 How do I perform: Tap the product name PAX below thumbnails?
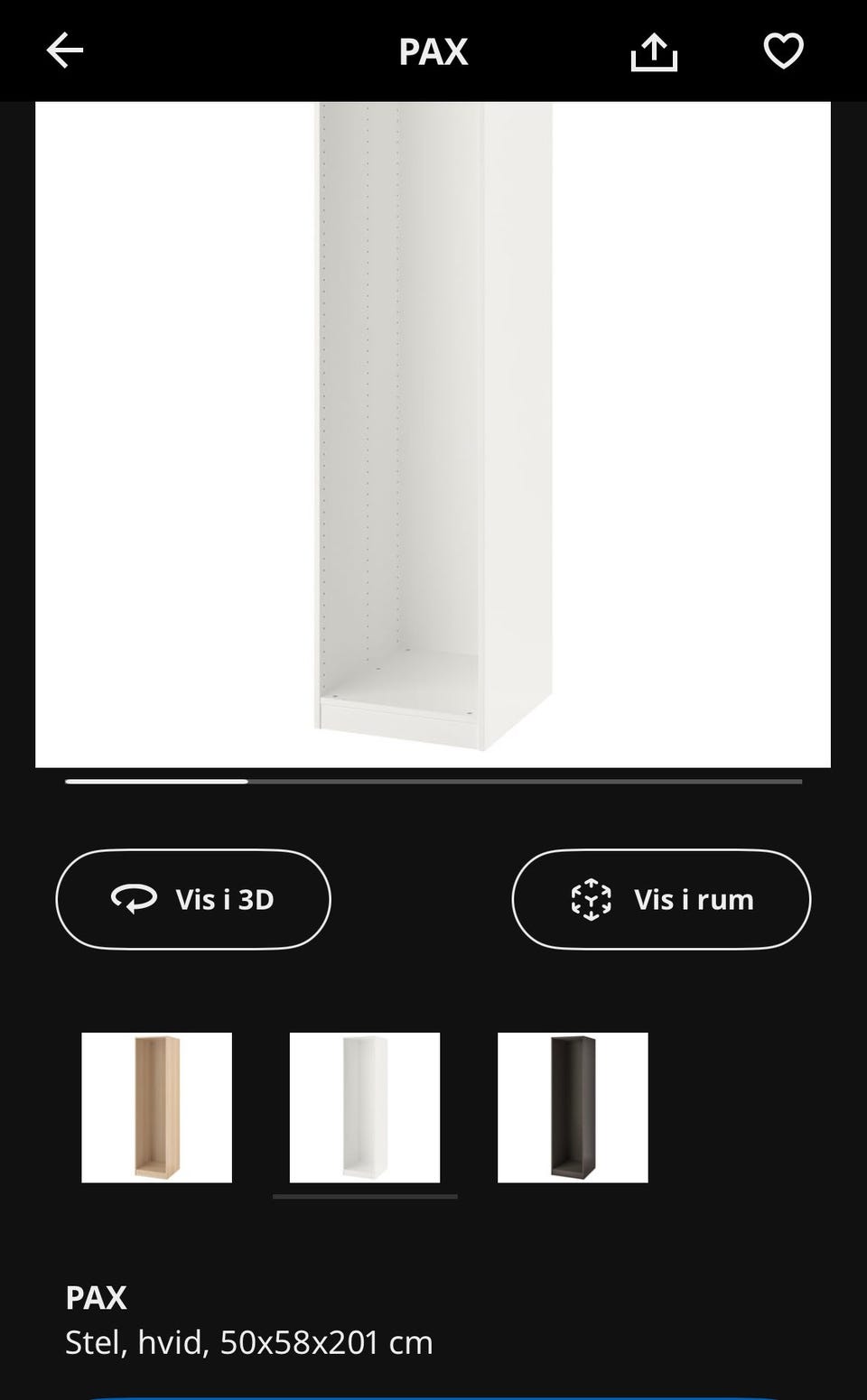click(95, 1298)
